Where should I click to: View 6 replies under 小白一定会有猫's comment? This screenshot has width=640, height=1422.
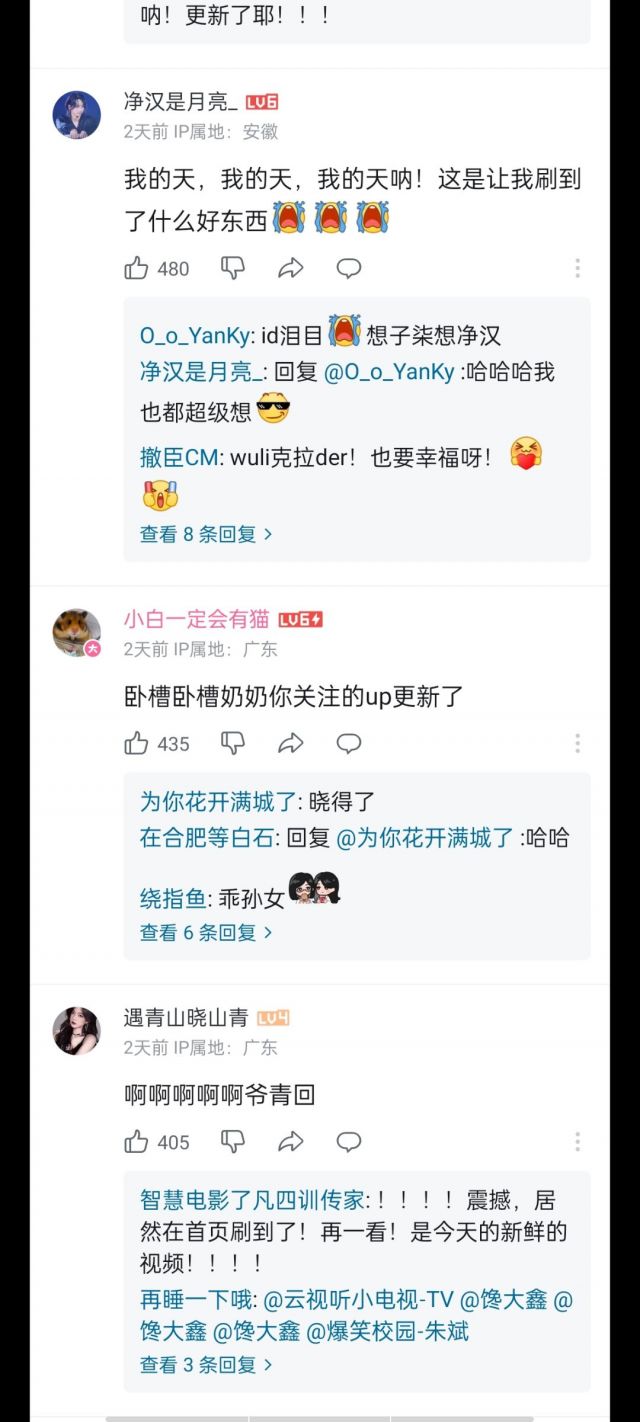206,932
